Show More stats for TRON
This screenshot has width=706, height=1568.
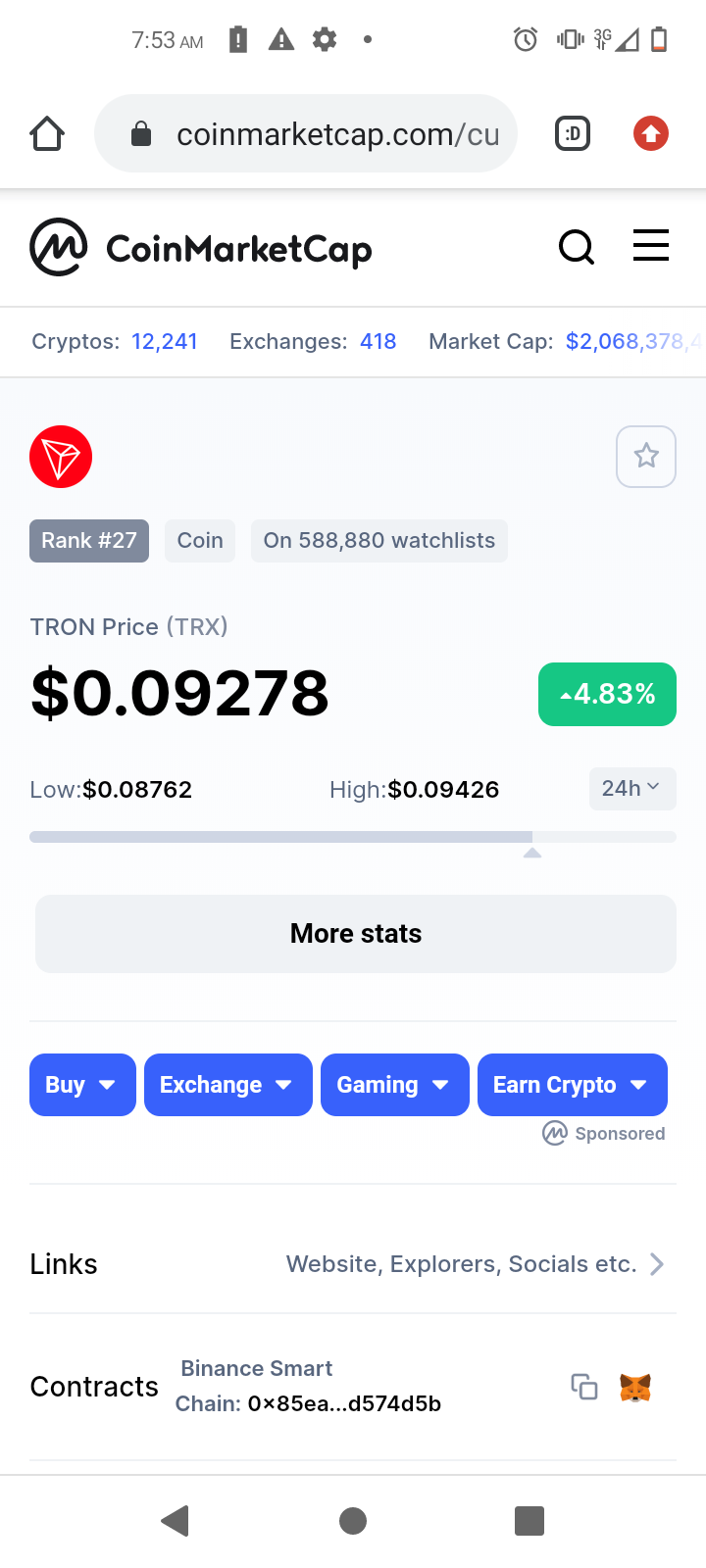pos(355,933)
